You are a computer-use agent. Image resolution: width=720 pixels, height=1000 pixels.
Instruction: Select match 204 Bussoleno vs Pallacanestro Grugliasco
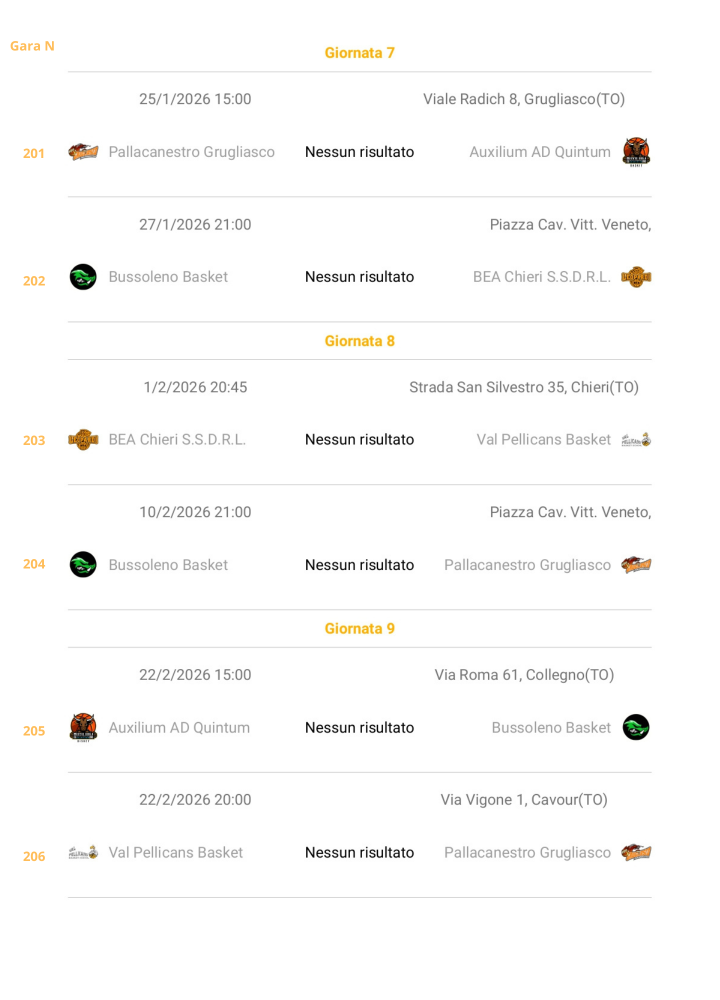[359, 565]
